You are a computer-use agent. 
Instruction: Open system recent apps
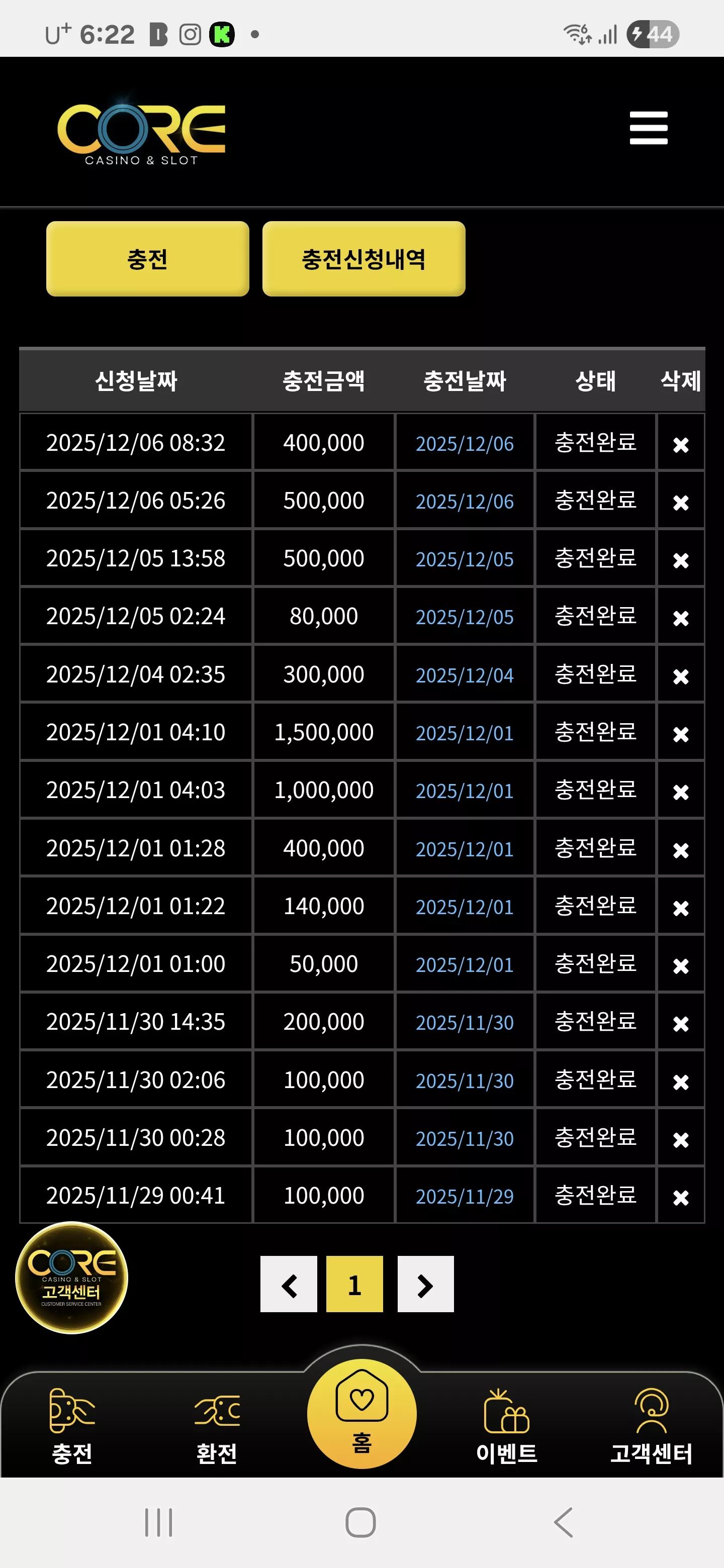159,1522
